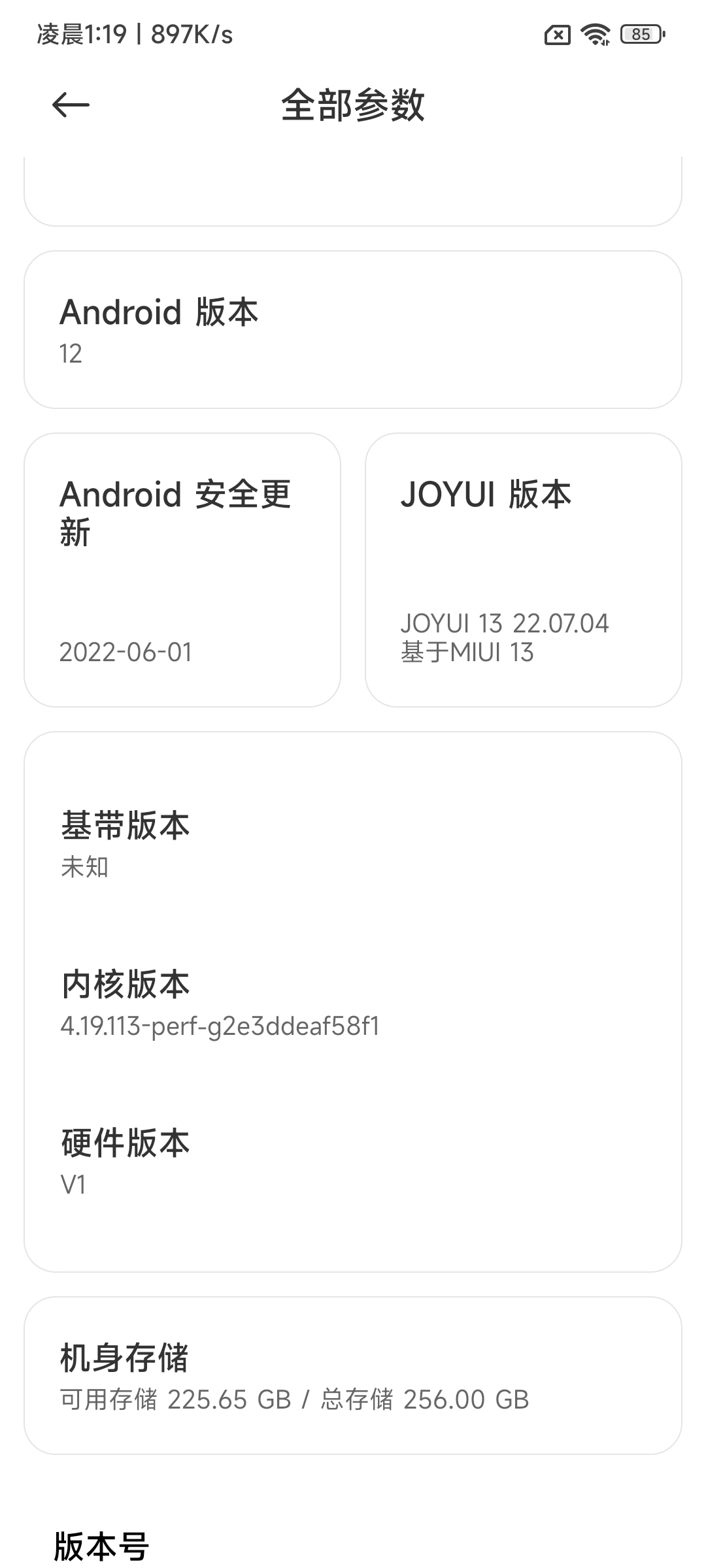Open the 机身存储 storage card
Screen dimensions: 706x1568
click(x=353, y=1376)
